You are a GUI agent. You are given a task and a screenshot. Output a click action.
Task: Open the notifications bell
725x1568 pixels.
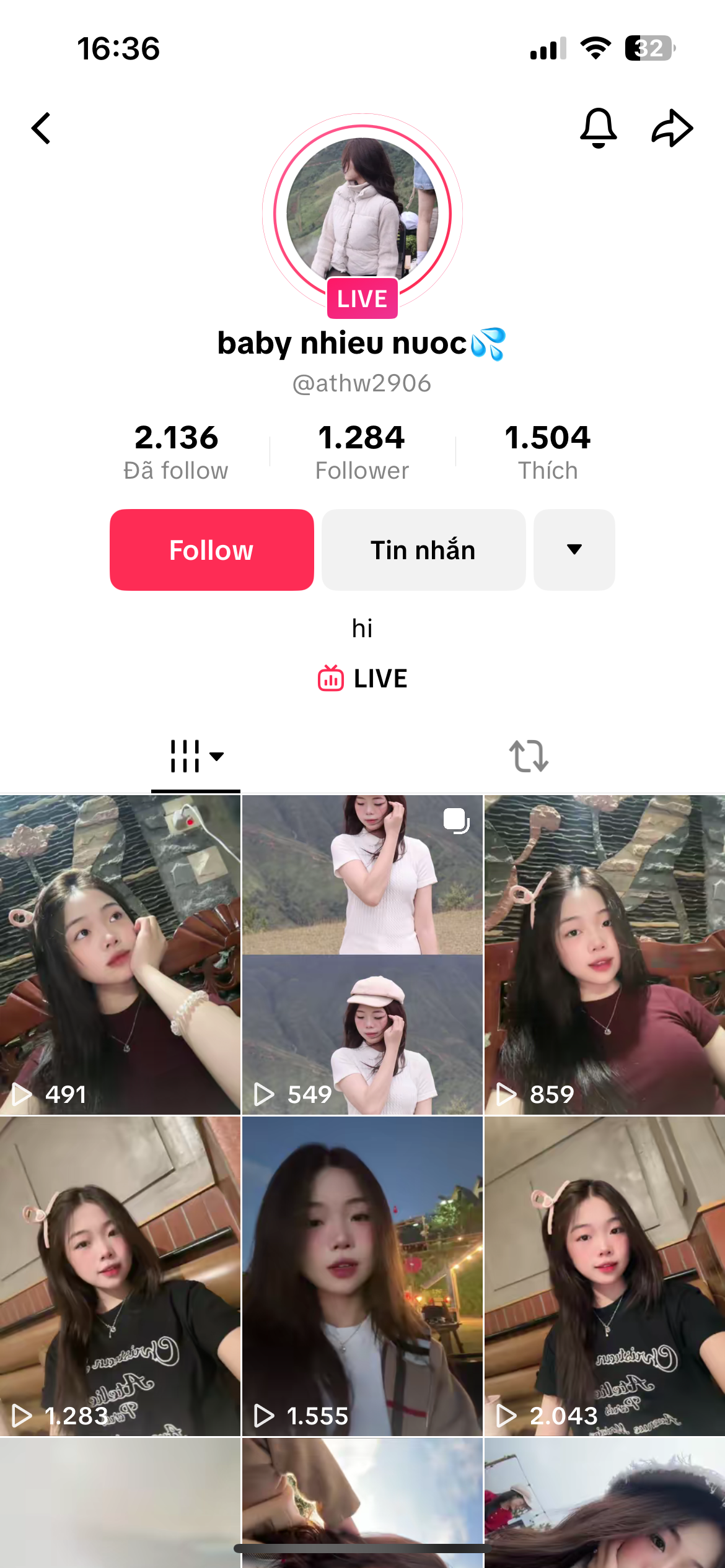[x=598, y=128]
